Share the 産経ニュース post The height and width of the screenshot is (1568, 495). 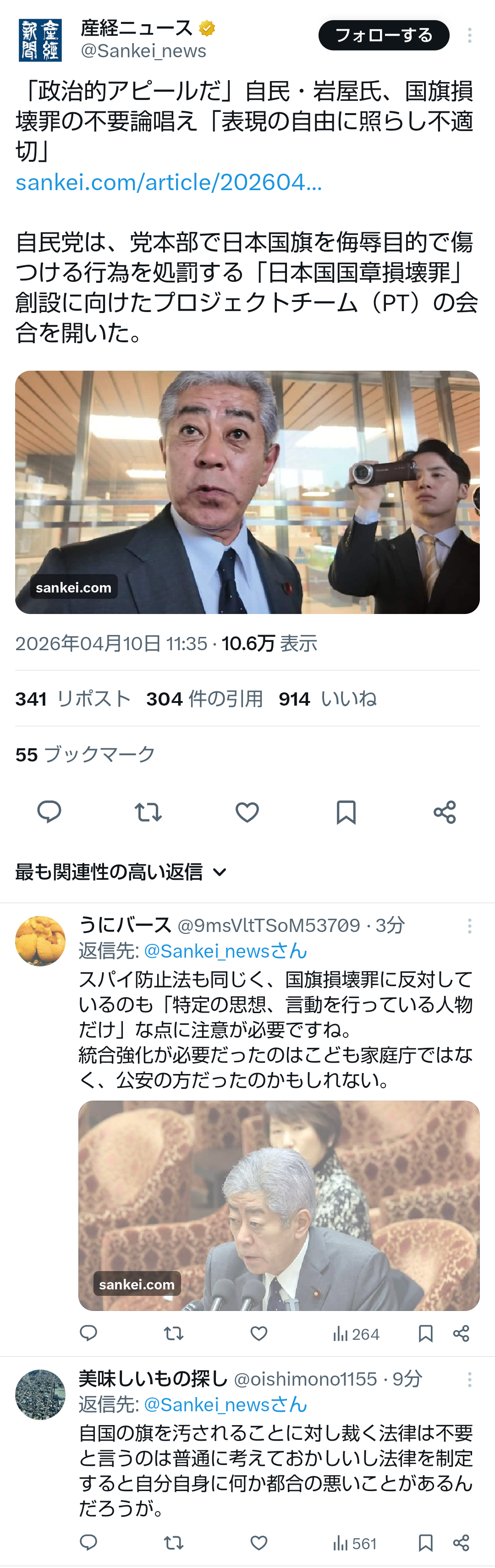(x=445, y=812)
